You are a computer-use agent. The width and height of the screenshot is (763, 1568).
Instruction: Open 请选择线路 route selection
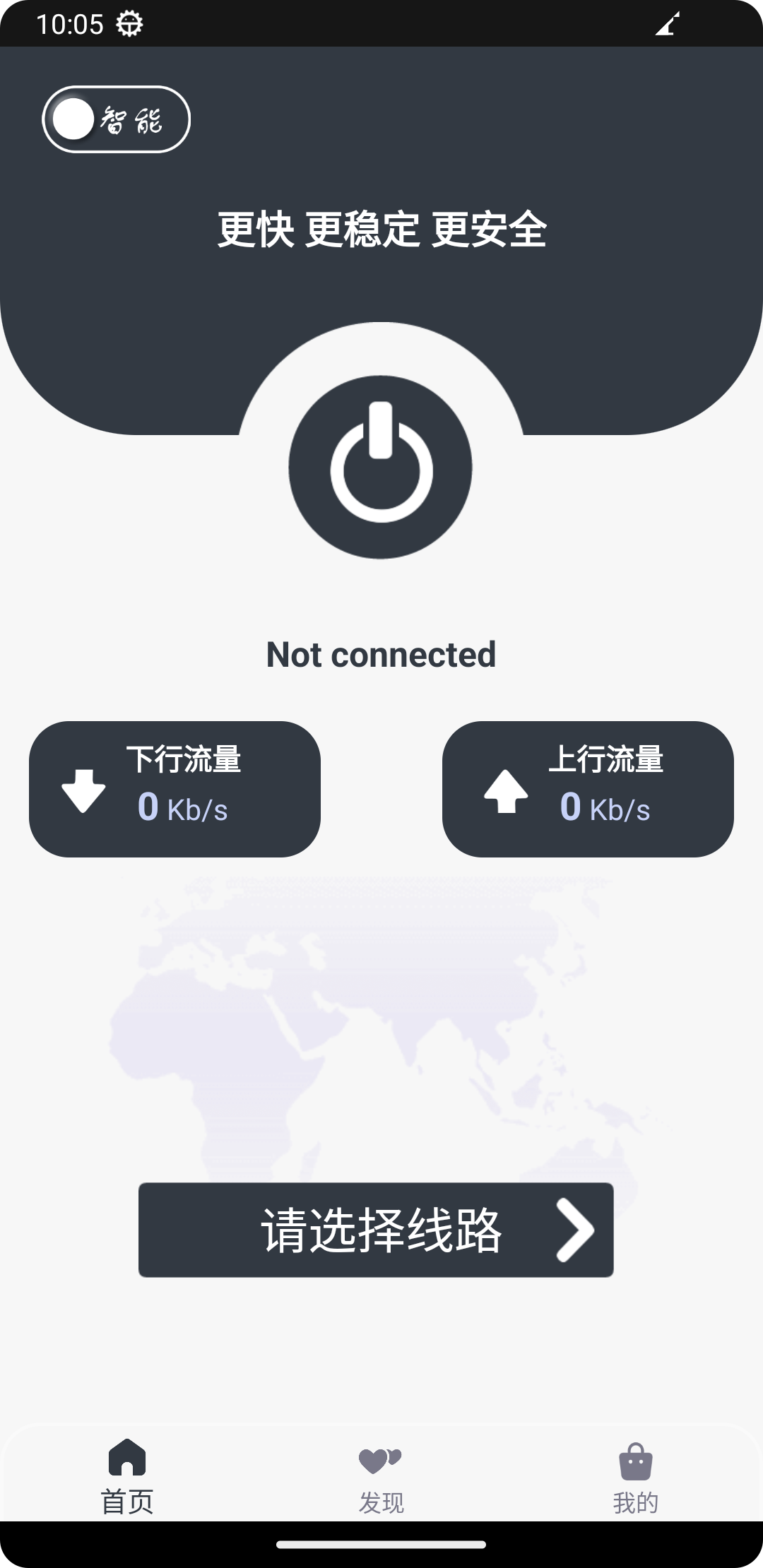pos(376,1230)
